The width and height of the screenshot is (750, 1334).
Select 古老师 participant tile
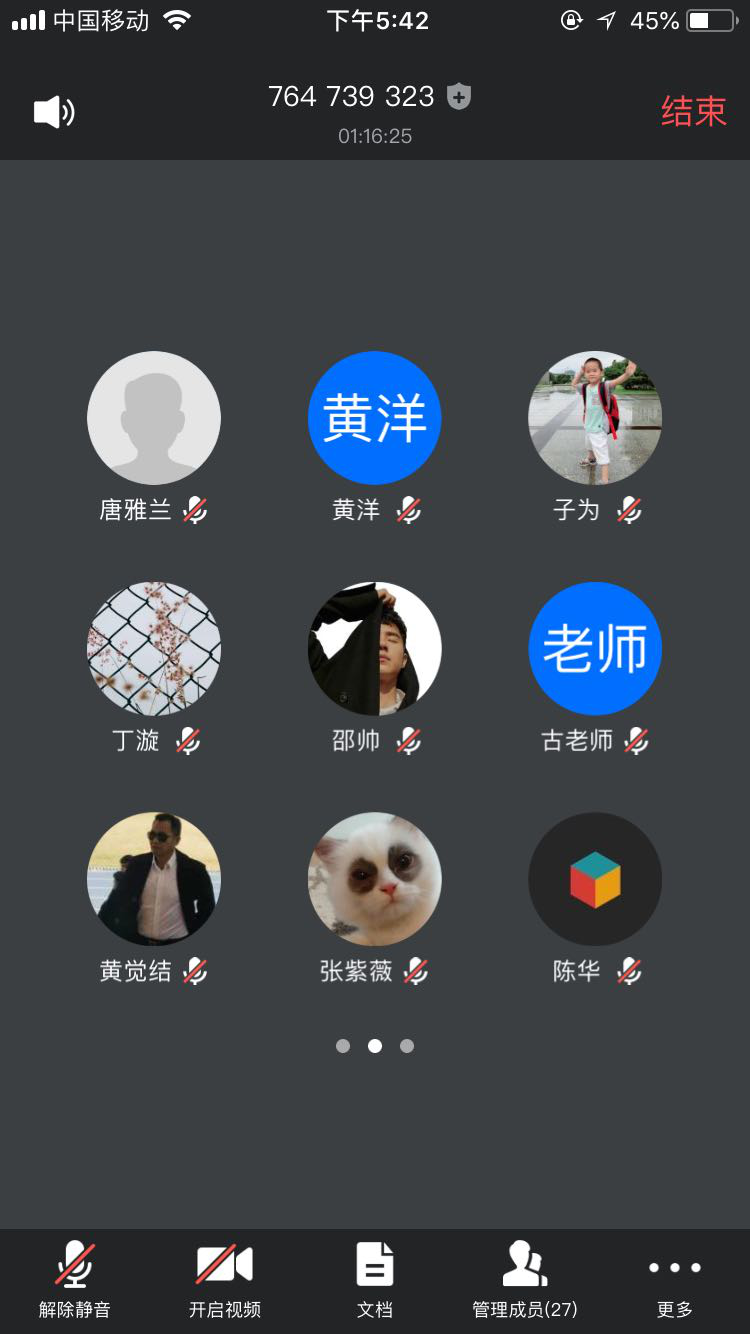(595, 648)
